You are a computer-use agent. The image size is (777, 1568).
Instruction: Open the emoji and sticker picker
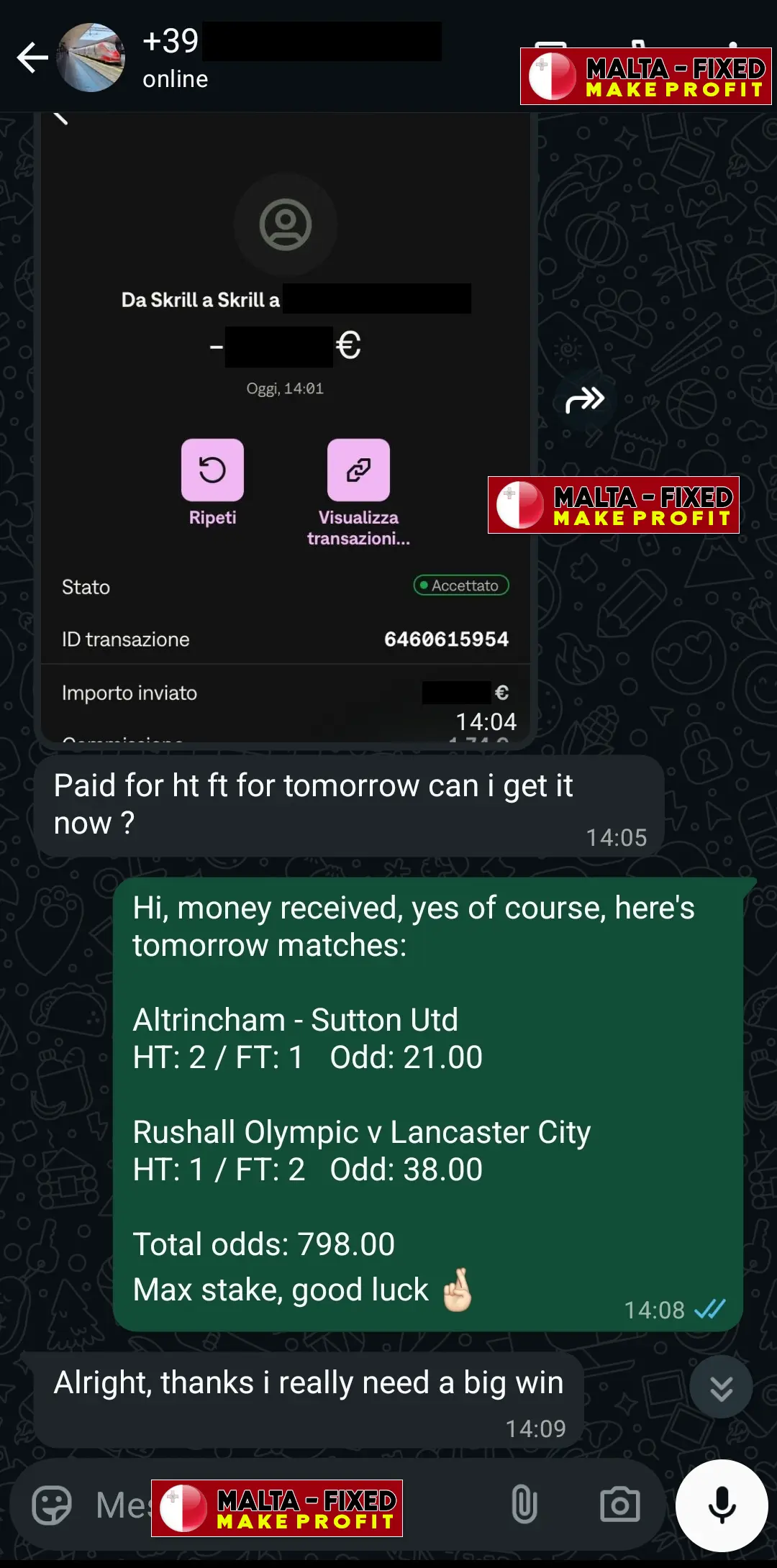pos(52,1505)
